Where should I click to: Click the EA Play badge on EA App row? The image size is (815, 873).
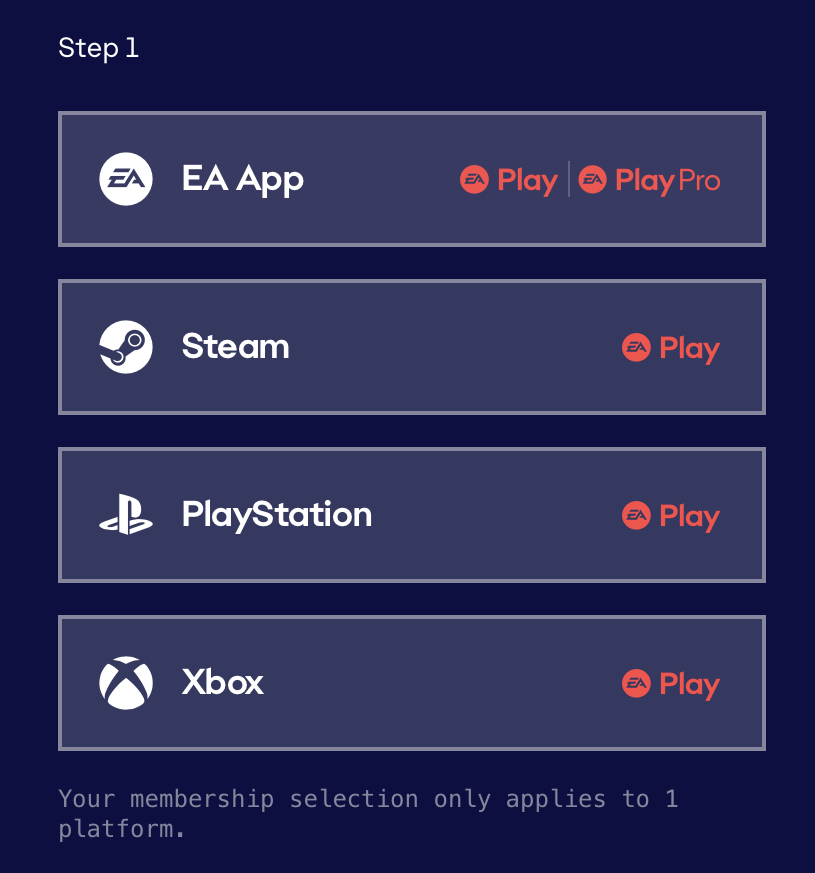coord(508,180)
